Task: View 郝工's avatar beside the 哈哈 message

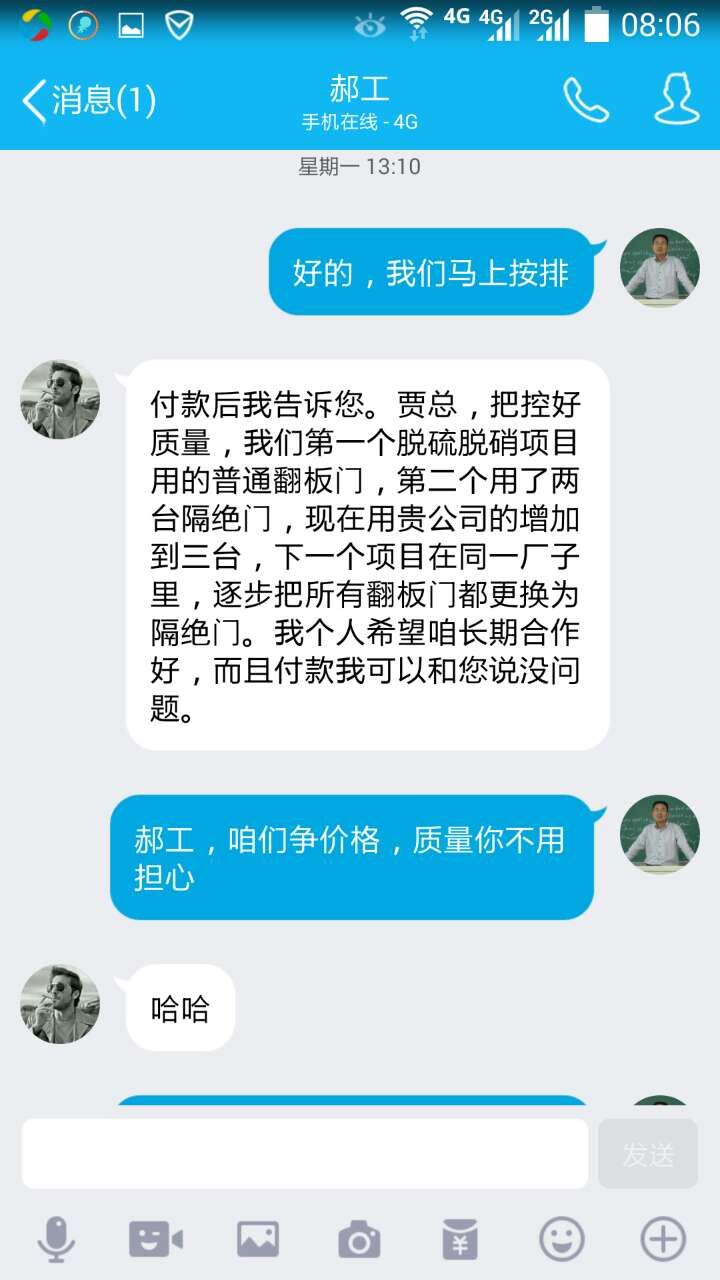Action: pos(60,1004)
